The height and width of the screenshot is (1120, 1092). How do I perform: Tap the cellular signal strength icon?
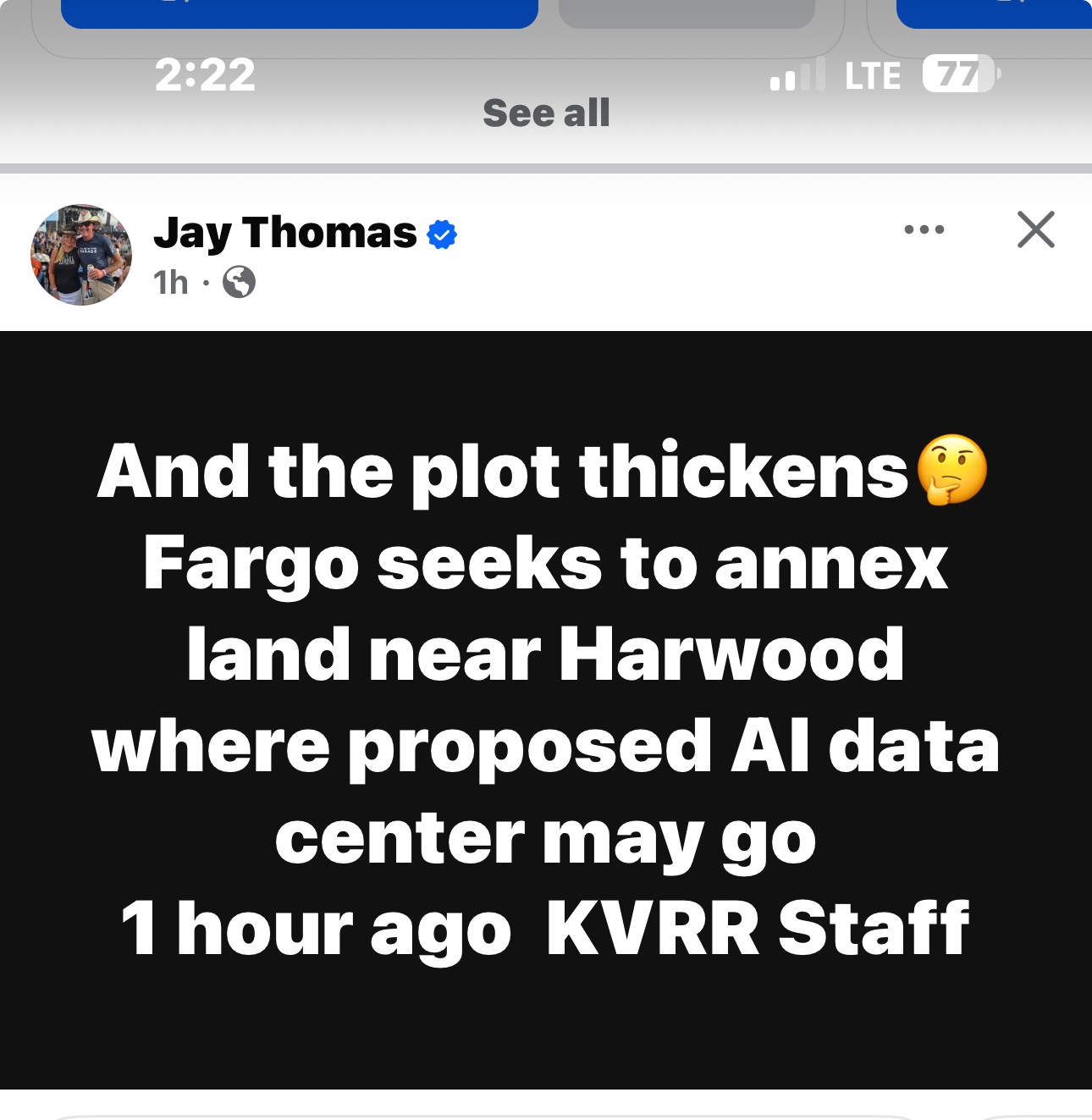pyautogui.click(x=797, y=75)
